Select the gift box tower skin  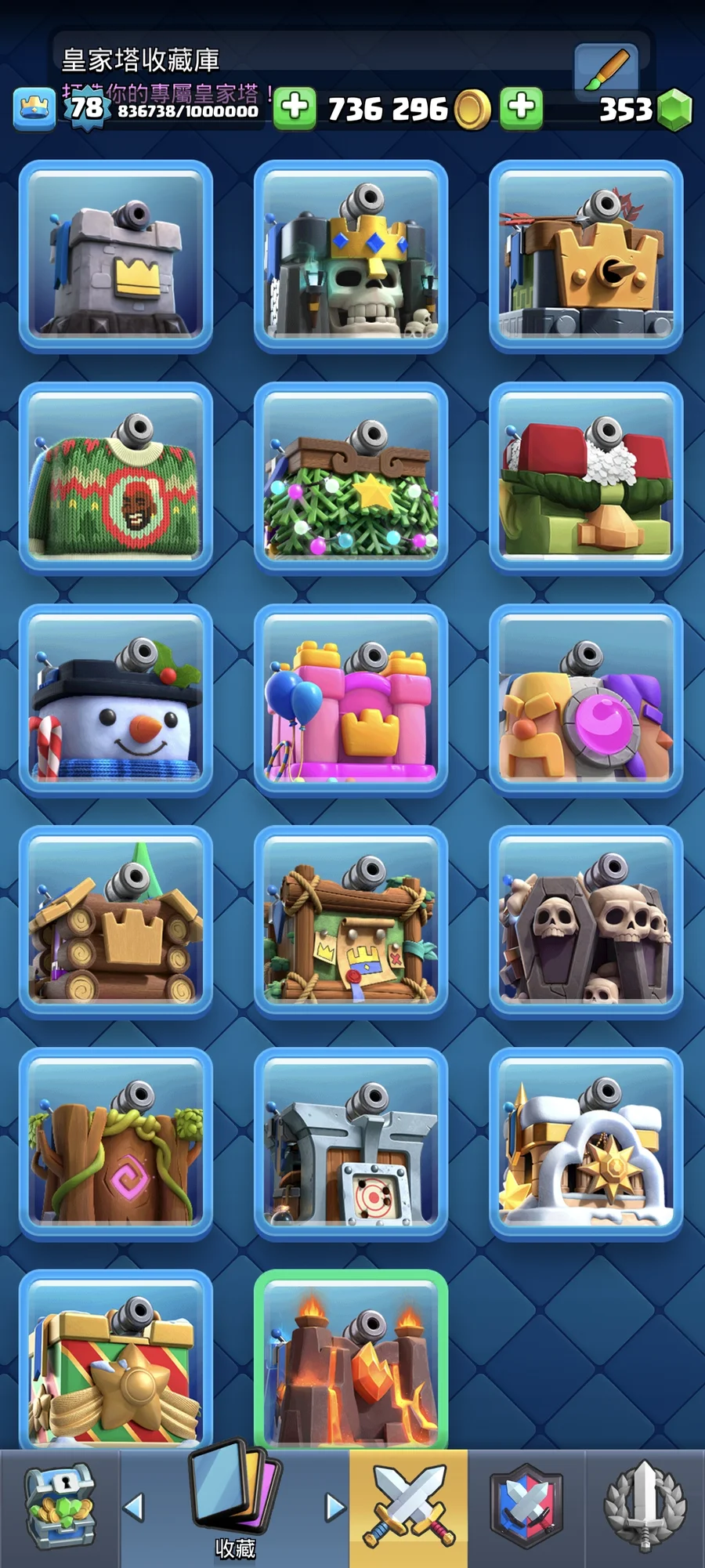pyautogui.click(x=116, y=1360)
